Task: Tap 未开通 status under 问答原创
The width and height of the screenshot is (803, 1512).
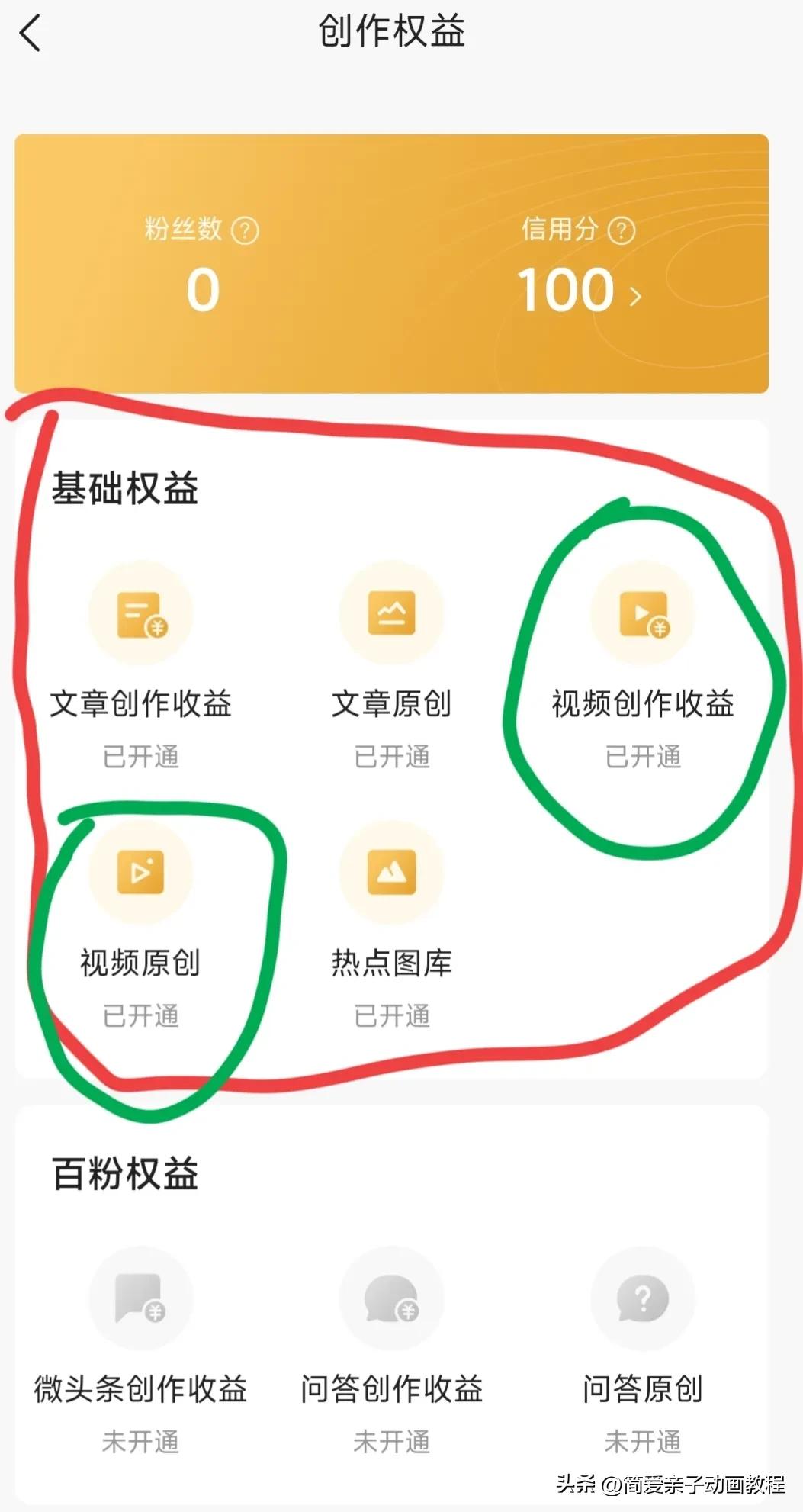Action: click(x=643, y=1440)
